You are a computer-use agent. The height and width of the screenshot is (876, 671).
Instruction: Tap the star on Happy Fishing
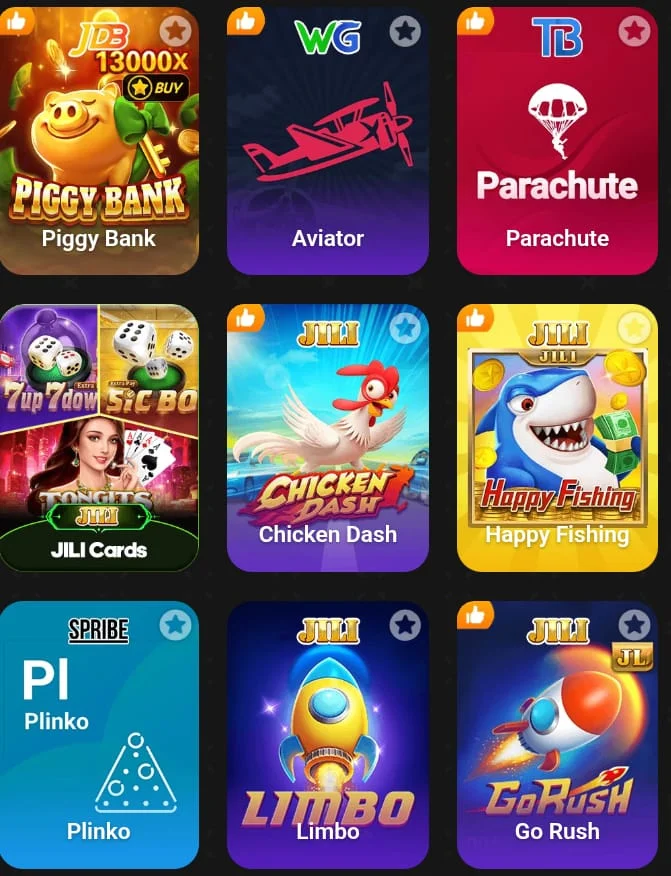pos(634,327)
